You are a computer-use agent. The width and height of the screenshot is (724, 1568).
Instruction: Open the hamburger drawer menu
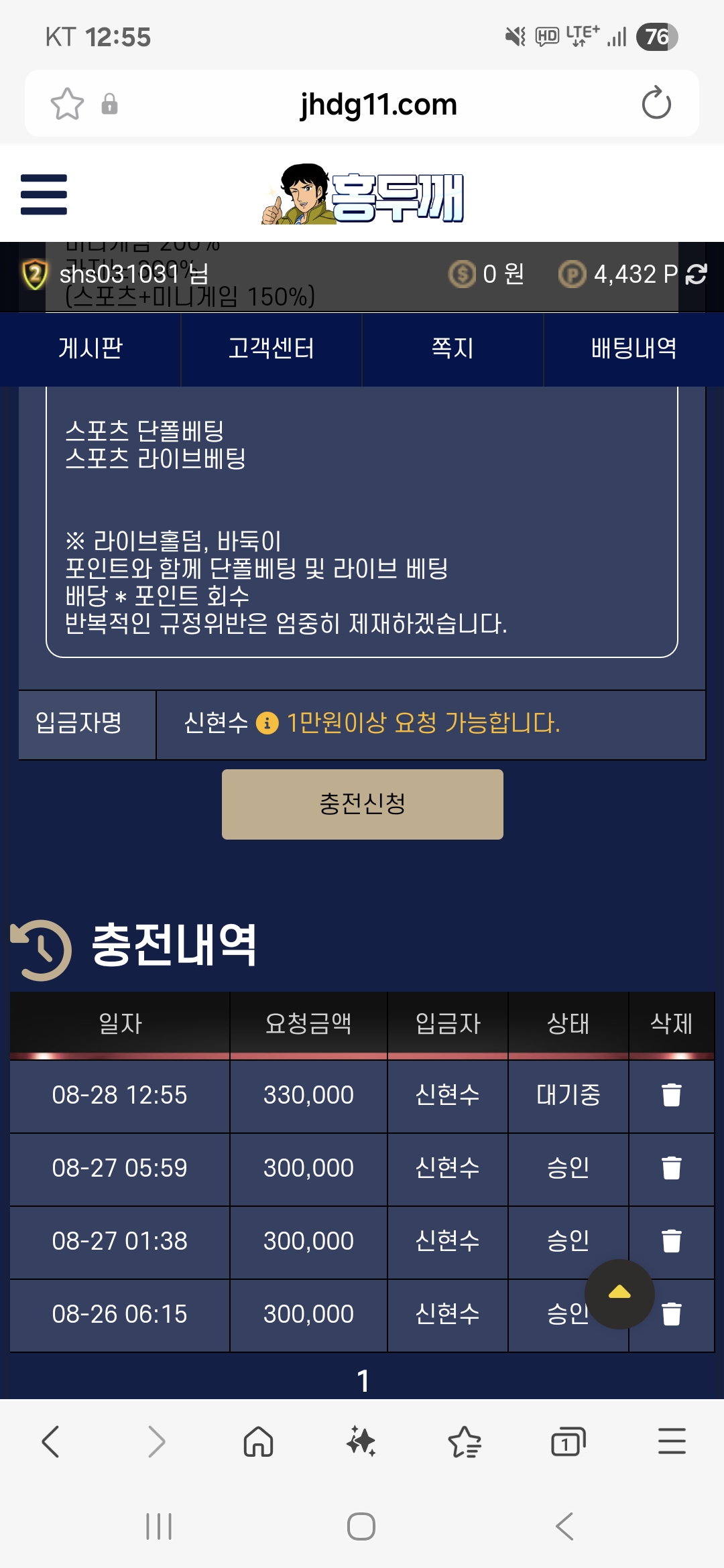tap(44, 194)
